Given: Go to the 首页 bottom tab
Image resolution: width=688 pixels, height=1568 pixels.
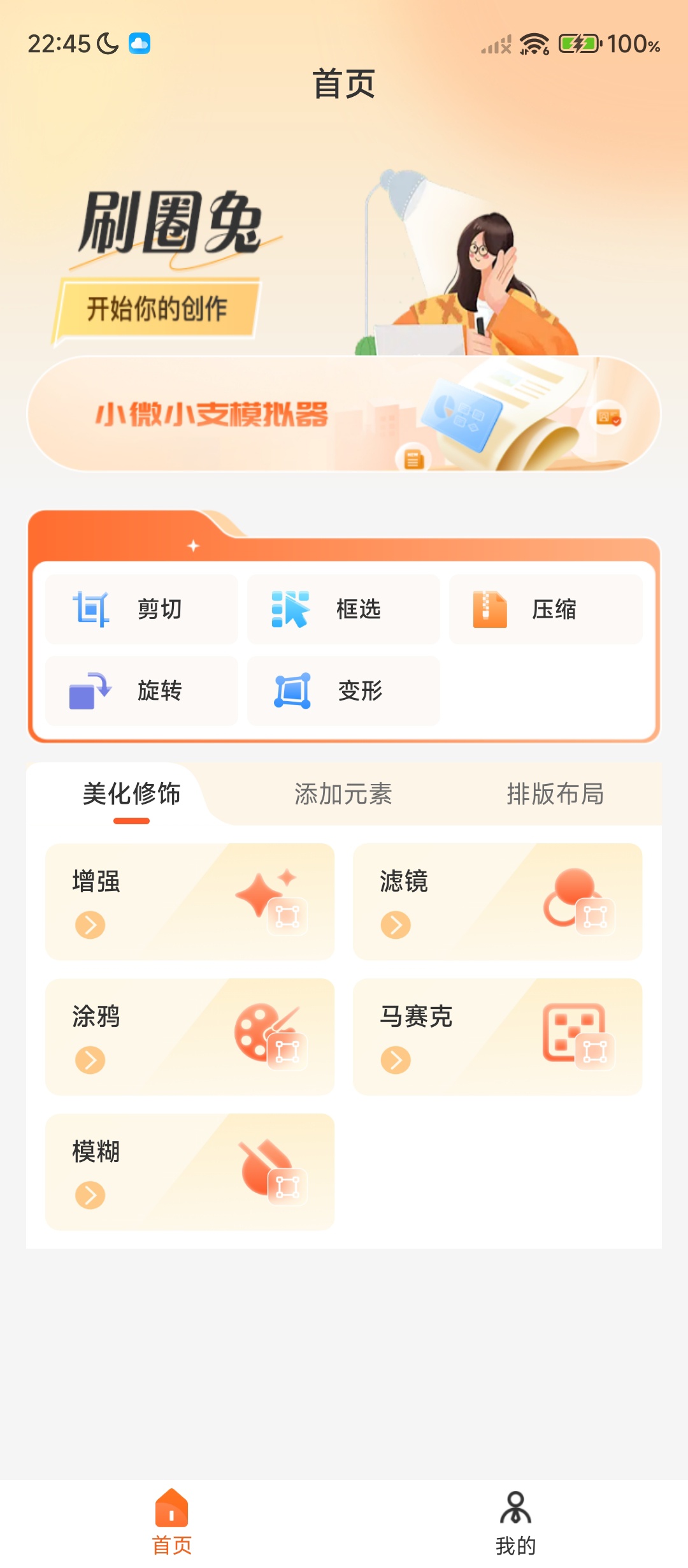Looking at the screenshot, I should coord(172,1522).
